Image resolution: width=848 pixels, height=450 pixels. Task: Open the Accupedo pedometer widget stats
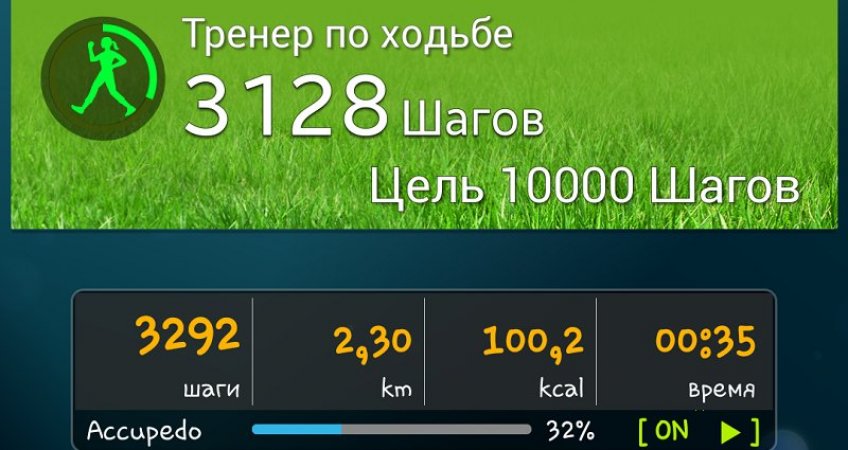(x=424, y=350)
